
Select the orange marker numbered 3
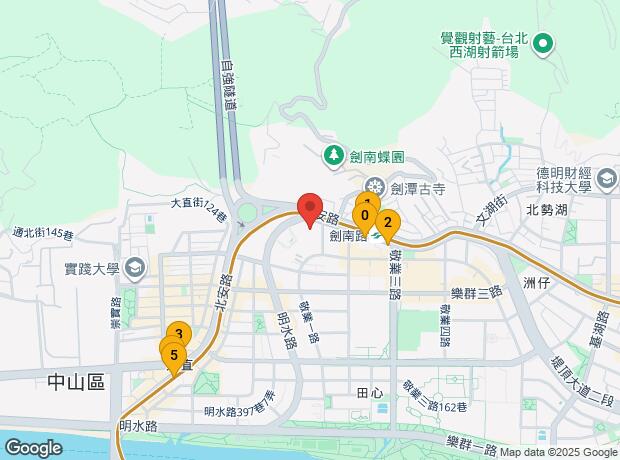(178, 335)
